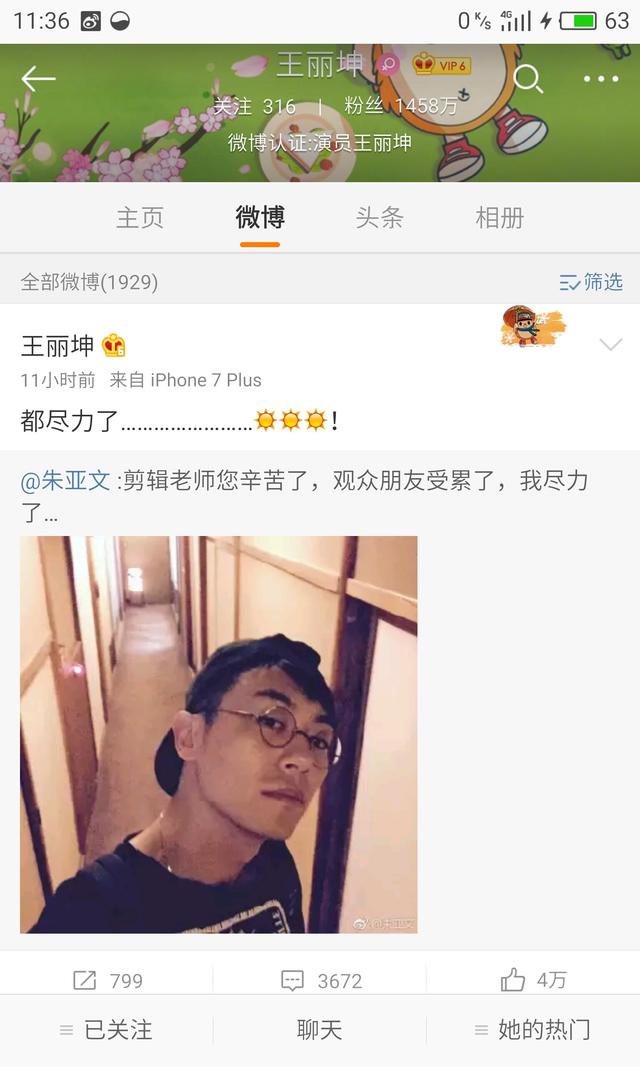The height and width of the screenshot is (1067, 640).
Task: Expand the post options chevron
Action: (x=610, y=345)
